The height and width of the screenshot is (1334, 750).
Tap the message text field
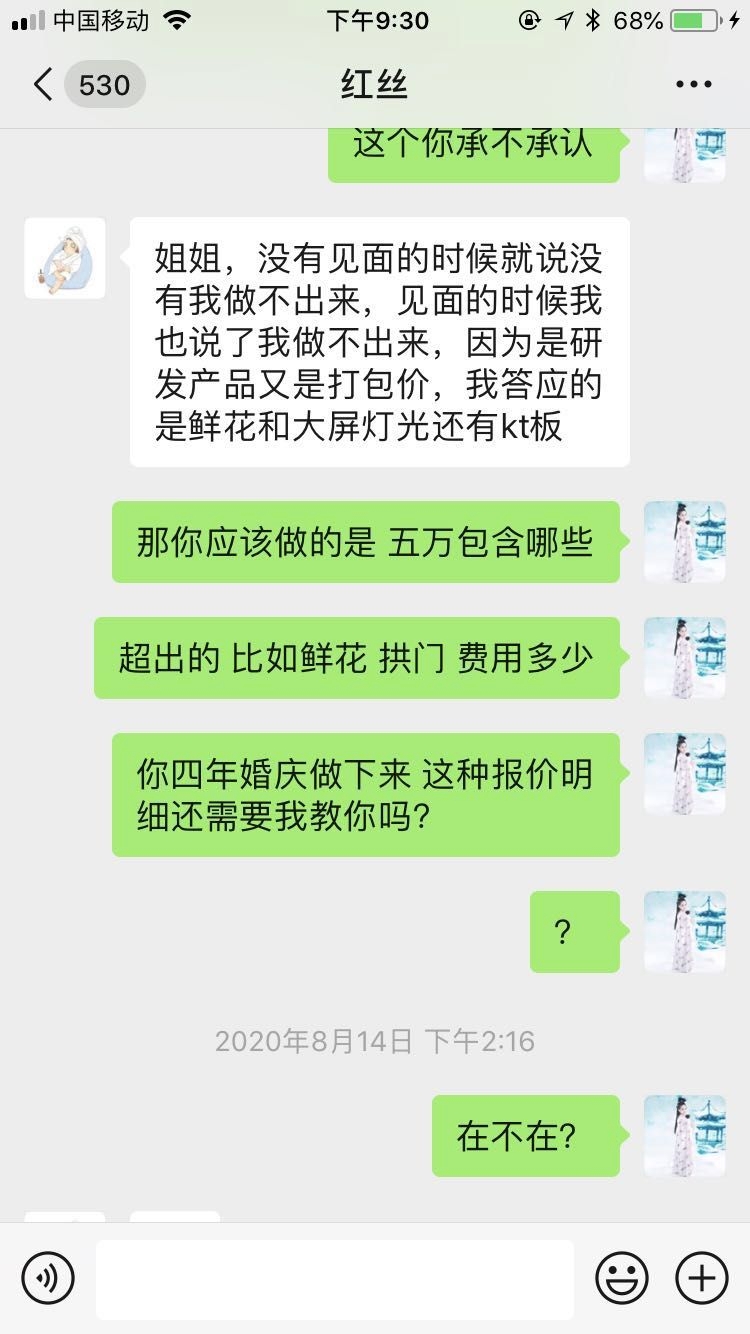coord(335,1279)
